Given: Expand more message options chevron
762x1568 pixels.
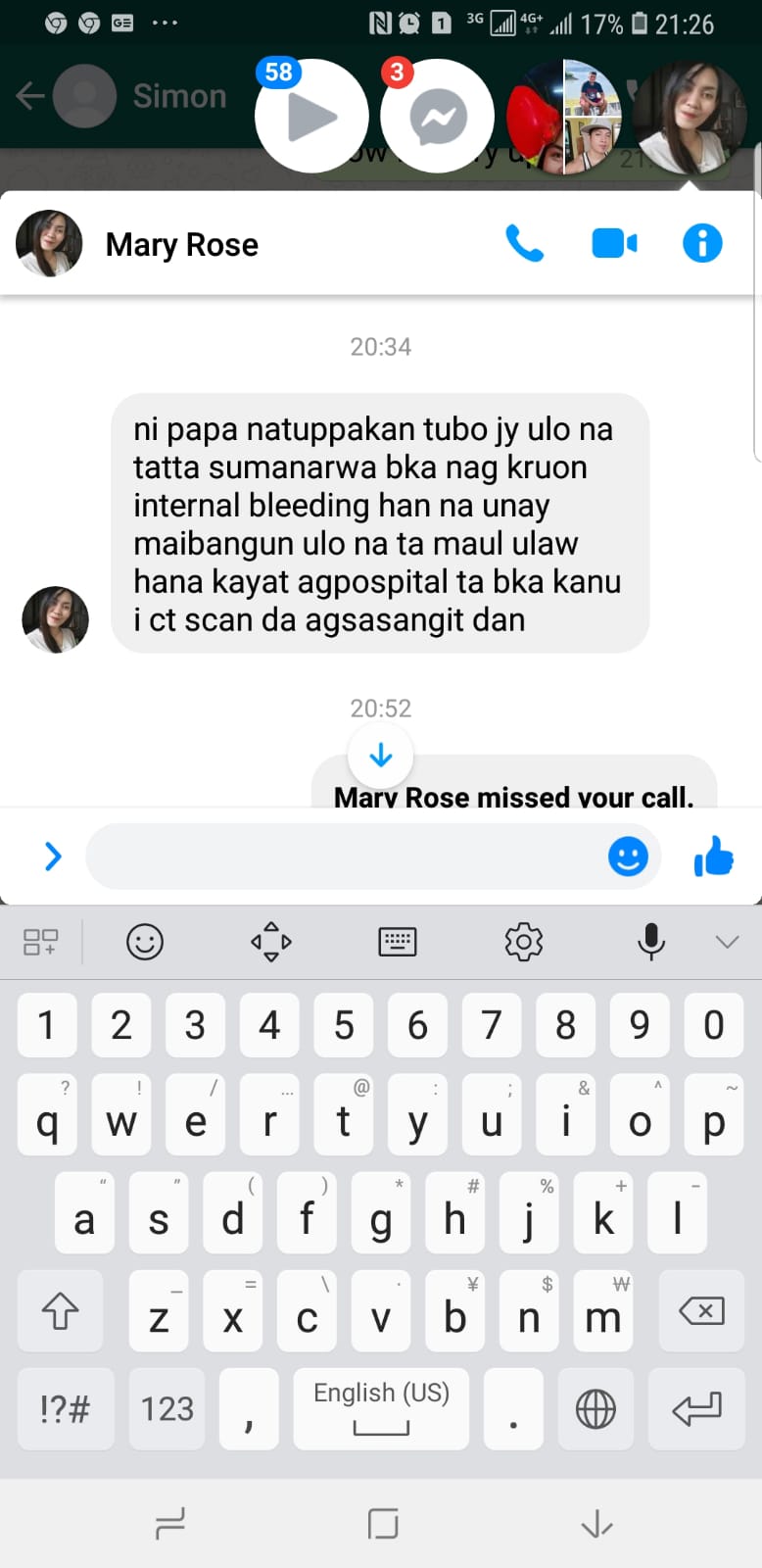Looking at the screenshot, I should 53,857.
